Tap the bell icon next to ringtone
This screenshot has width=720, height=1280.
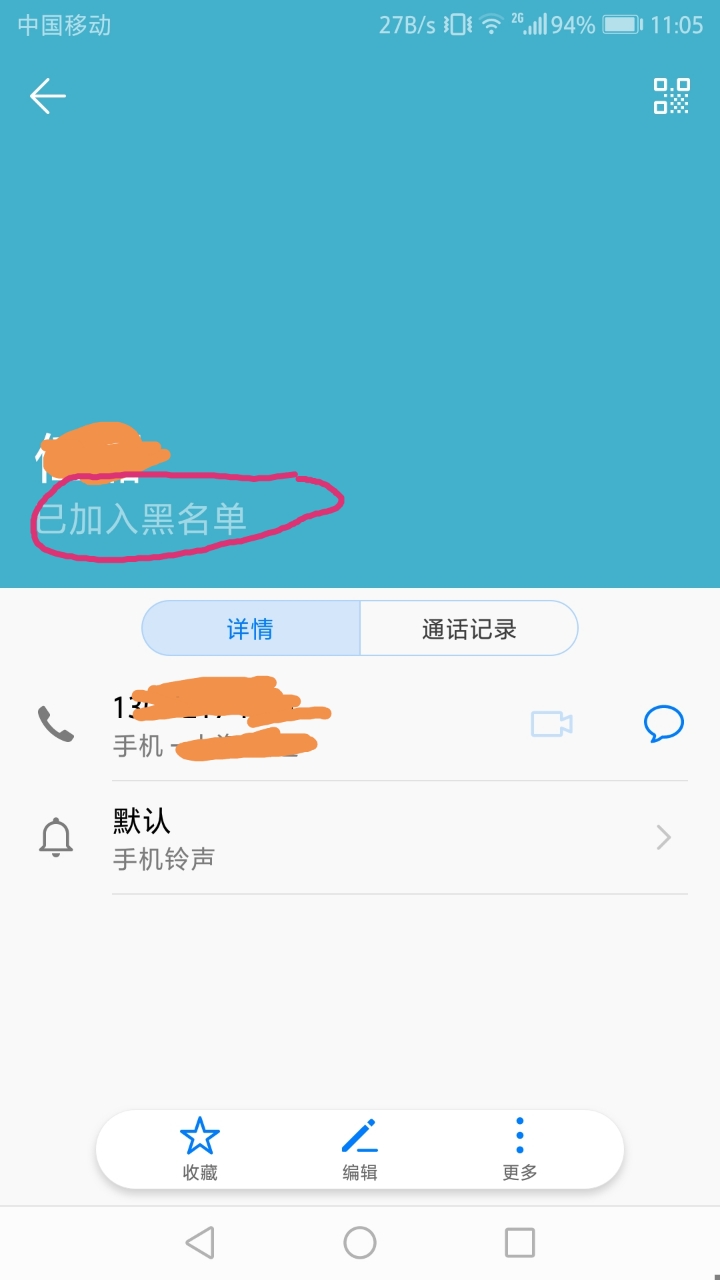click(x=55, y=837)
